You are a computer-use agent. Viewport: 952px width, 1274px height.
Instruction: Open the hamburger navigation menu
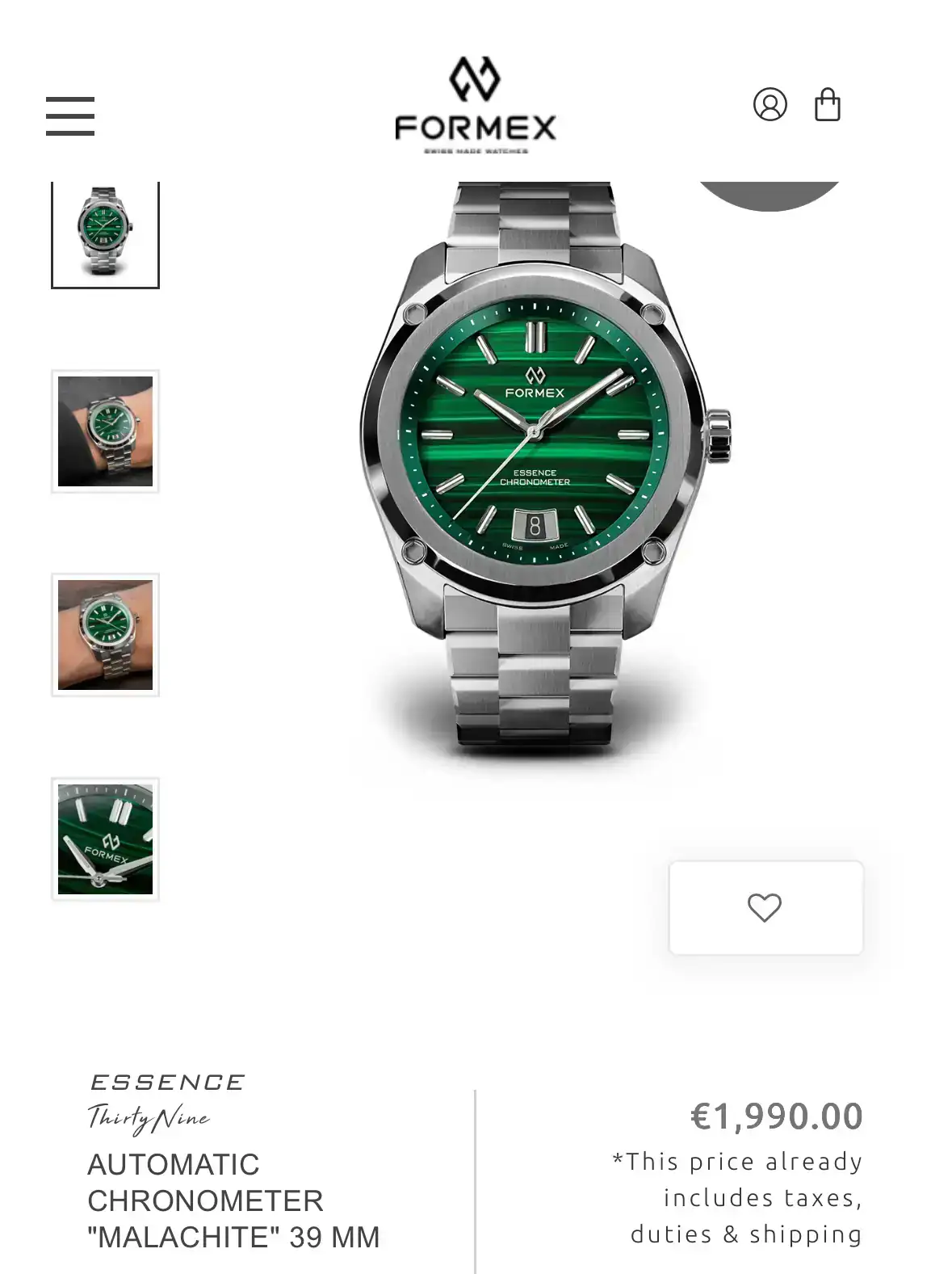(x=70, y=116)
